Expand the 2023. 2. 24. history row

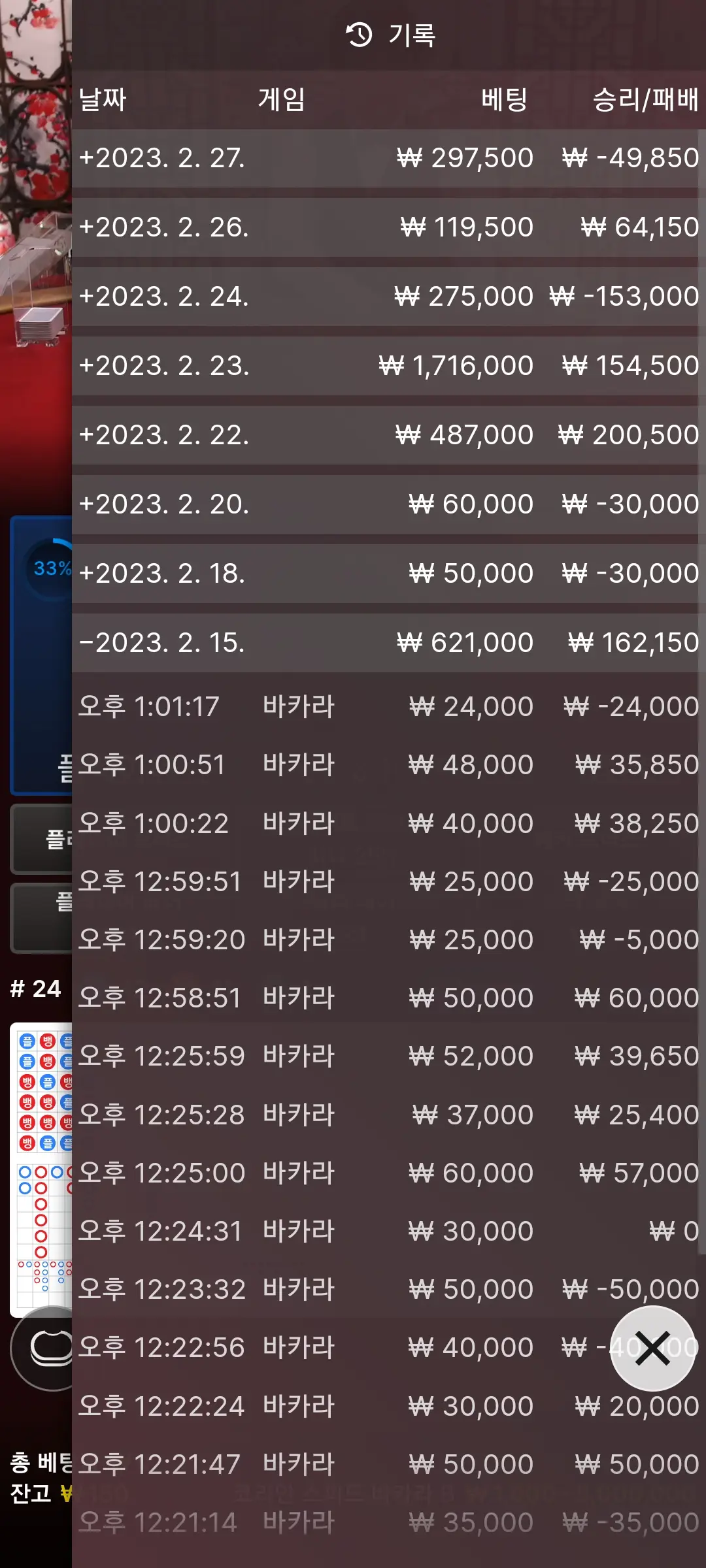(389, 297)
